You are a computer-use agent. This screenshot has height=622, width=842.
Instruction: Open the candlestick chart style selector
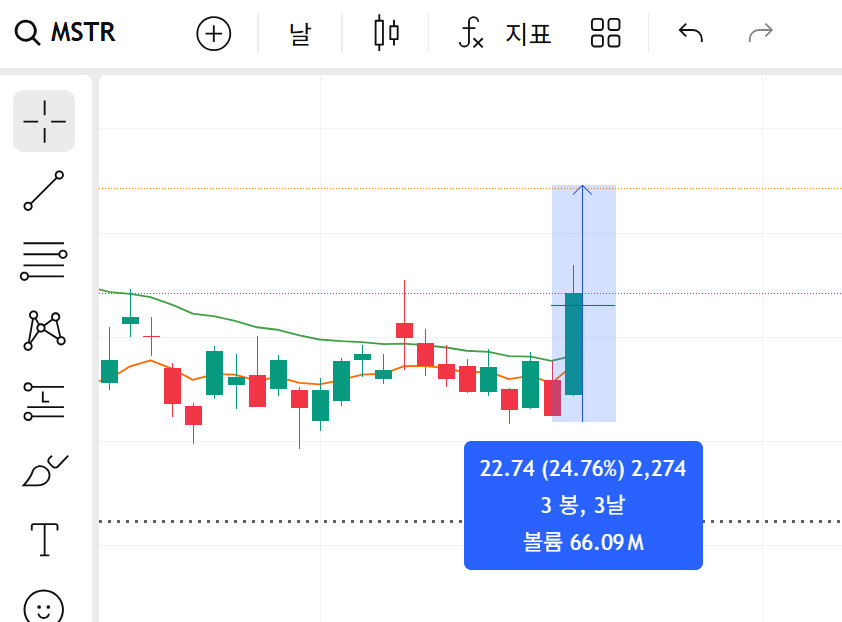pyautogui.click(x=386, y=33)
